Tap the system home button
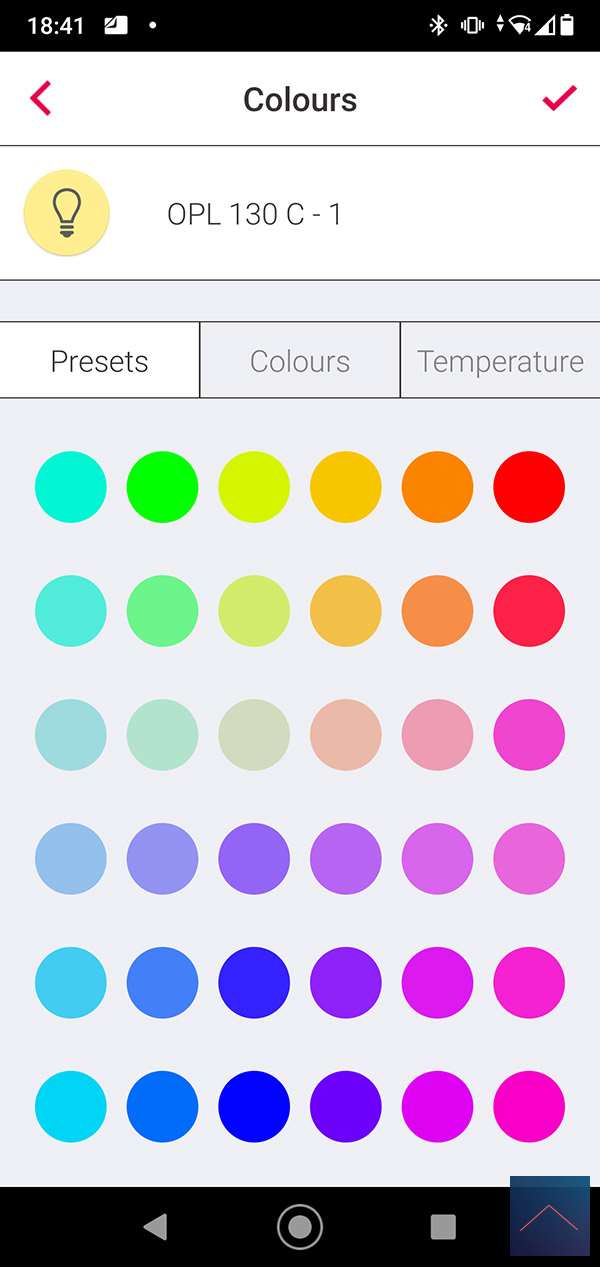 coord(300,1227)
